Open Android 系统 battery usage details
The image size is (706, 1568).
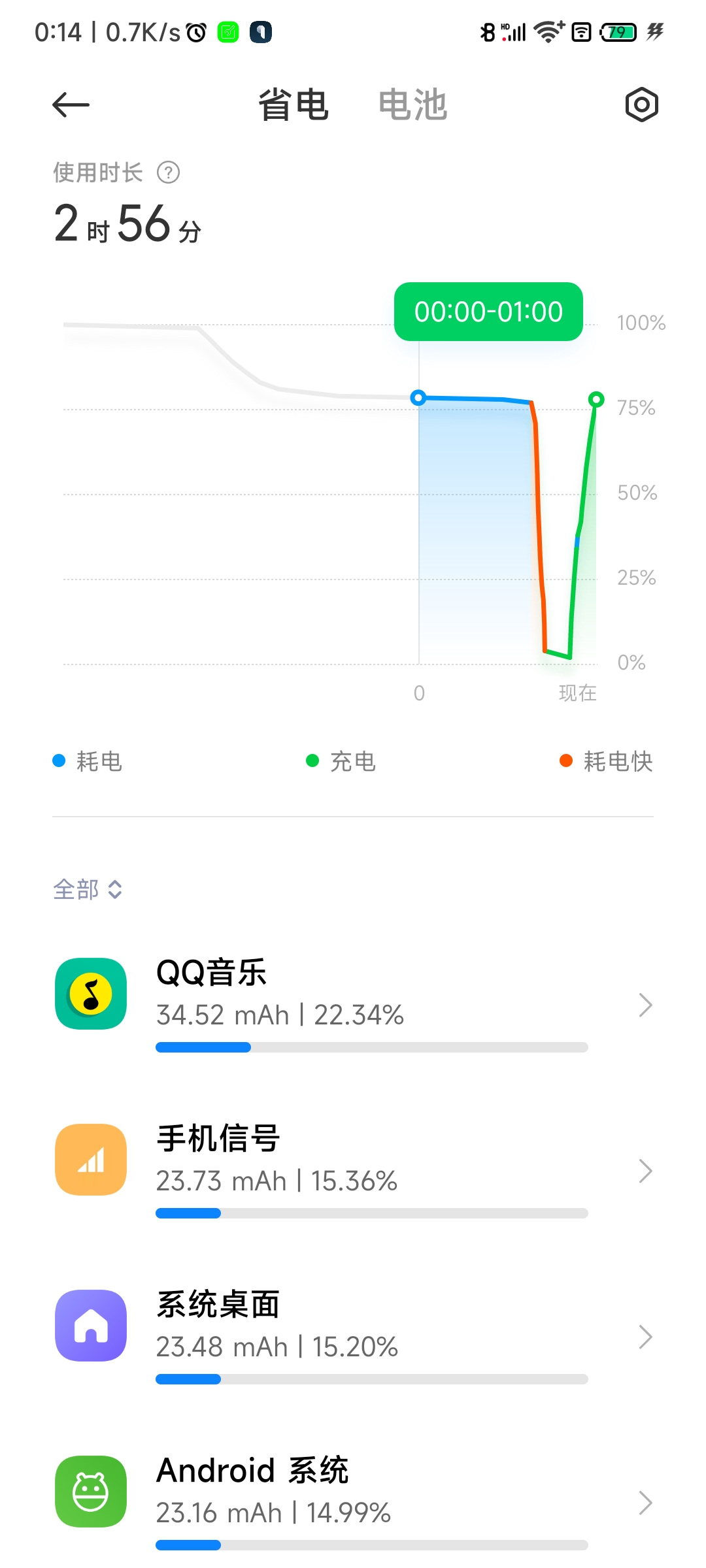[353, 1503]
